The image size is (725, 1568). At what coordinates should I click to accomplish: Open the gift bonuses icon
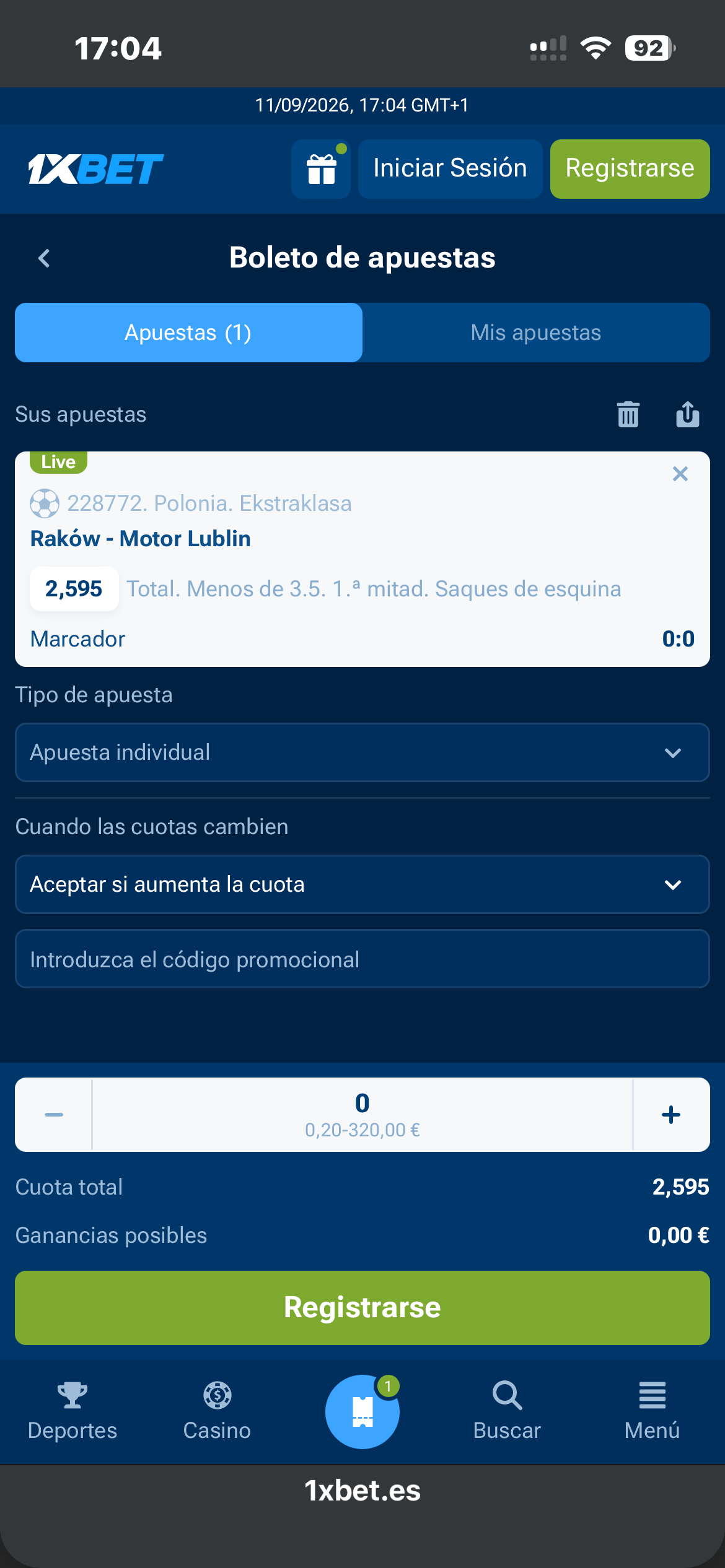(x=321, y=169)
